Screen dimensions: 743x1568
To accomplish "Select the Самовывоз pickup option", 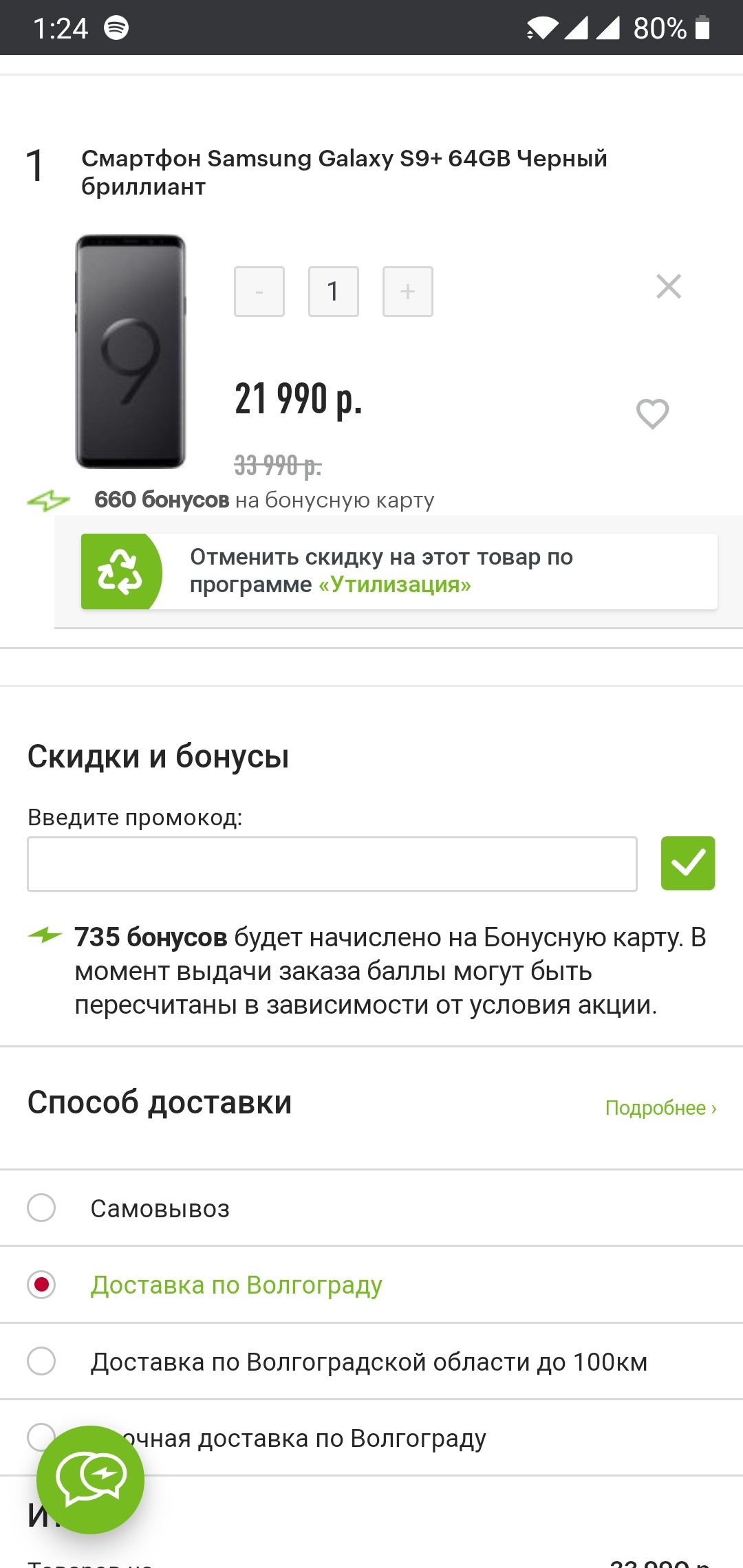I will 41,1208.
